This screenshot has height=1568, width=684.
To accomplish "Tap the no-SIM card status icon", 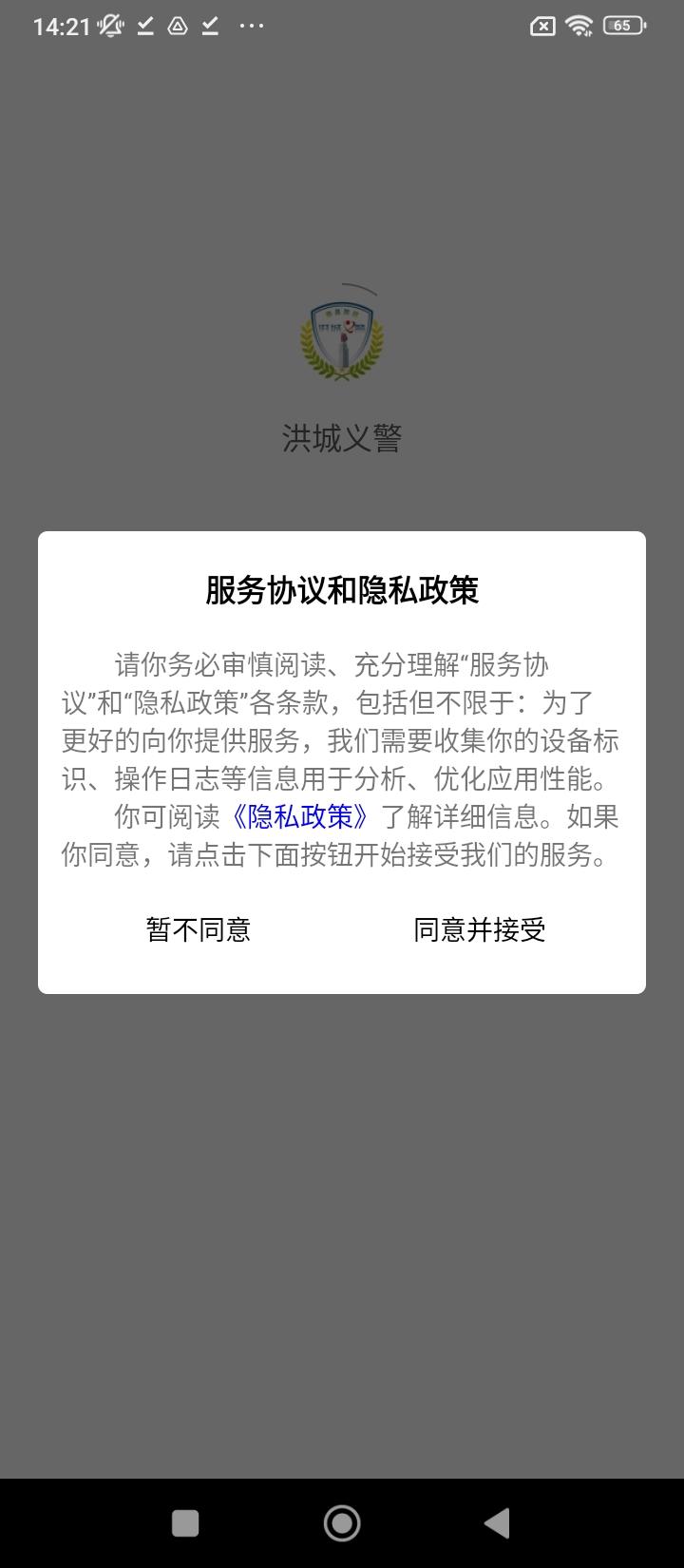I will 541,26.
